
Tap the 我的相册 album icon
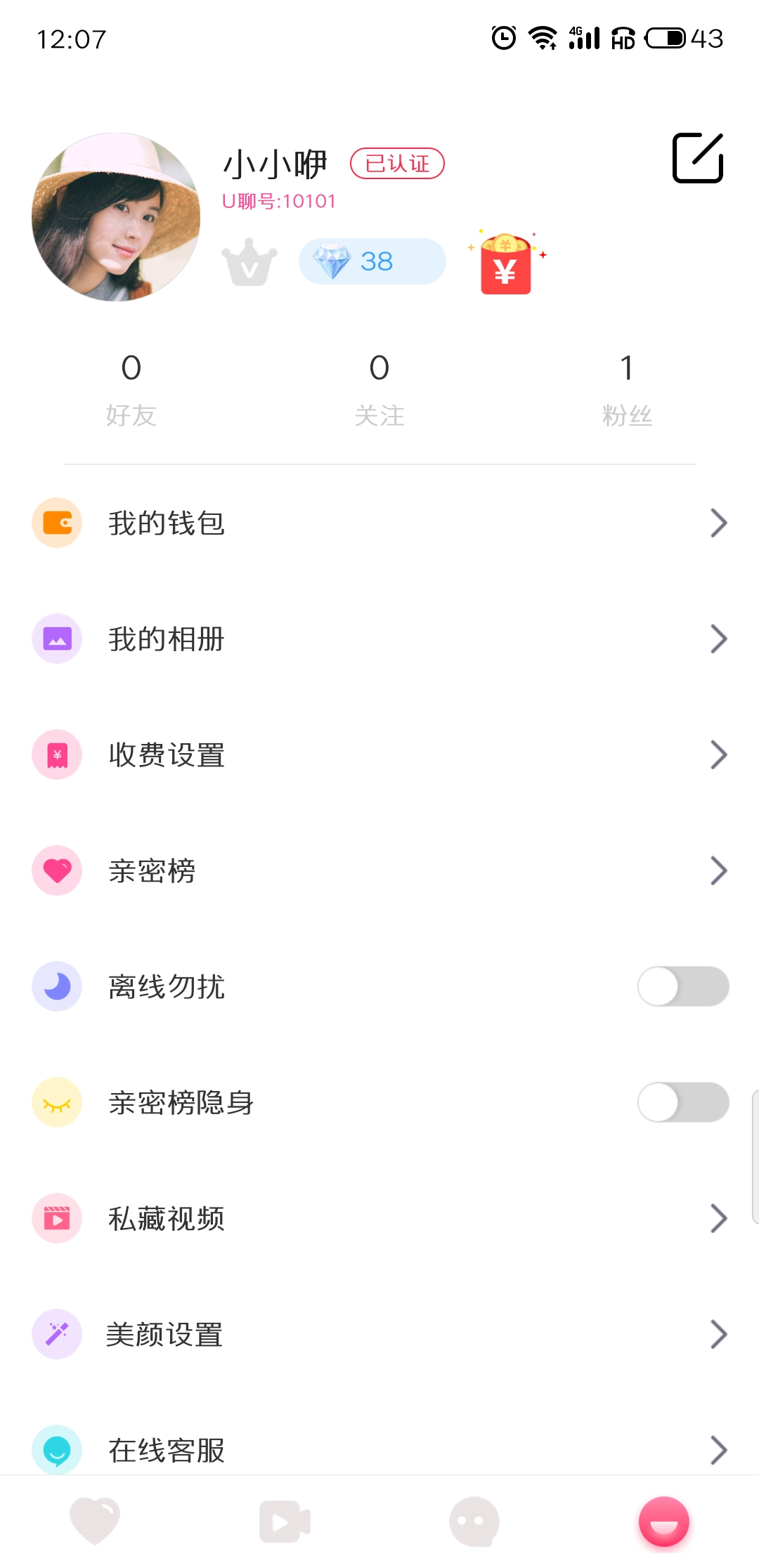pyautogui.click(x=57, y=639)
